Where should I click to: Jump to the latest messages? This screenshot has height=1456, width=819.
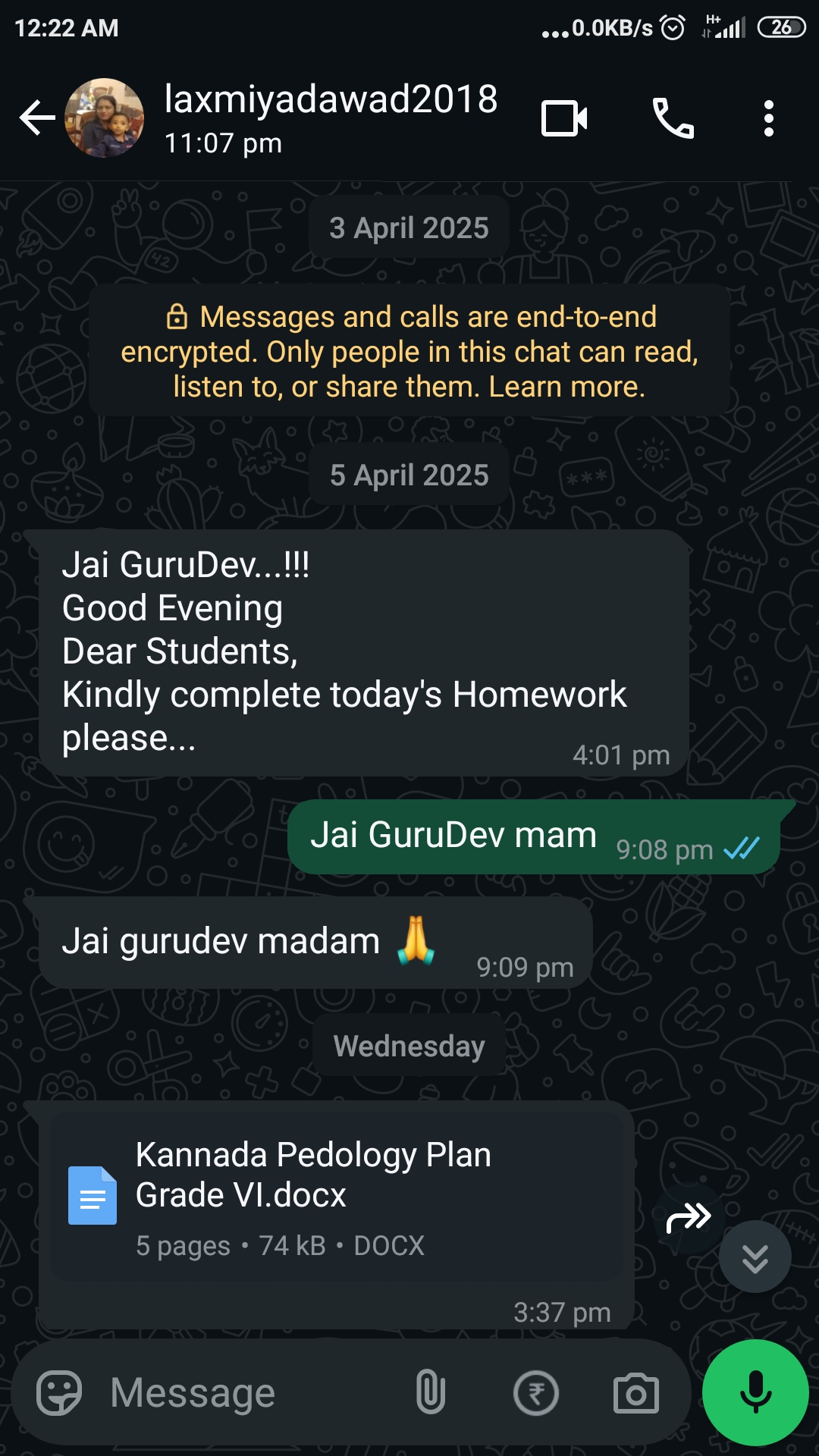(755, 1257)
